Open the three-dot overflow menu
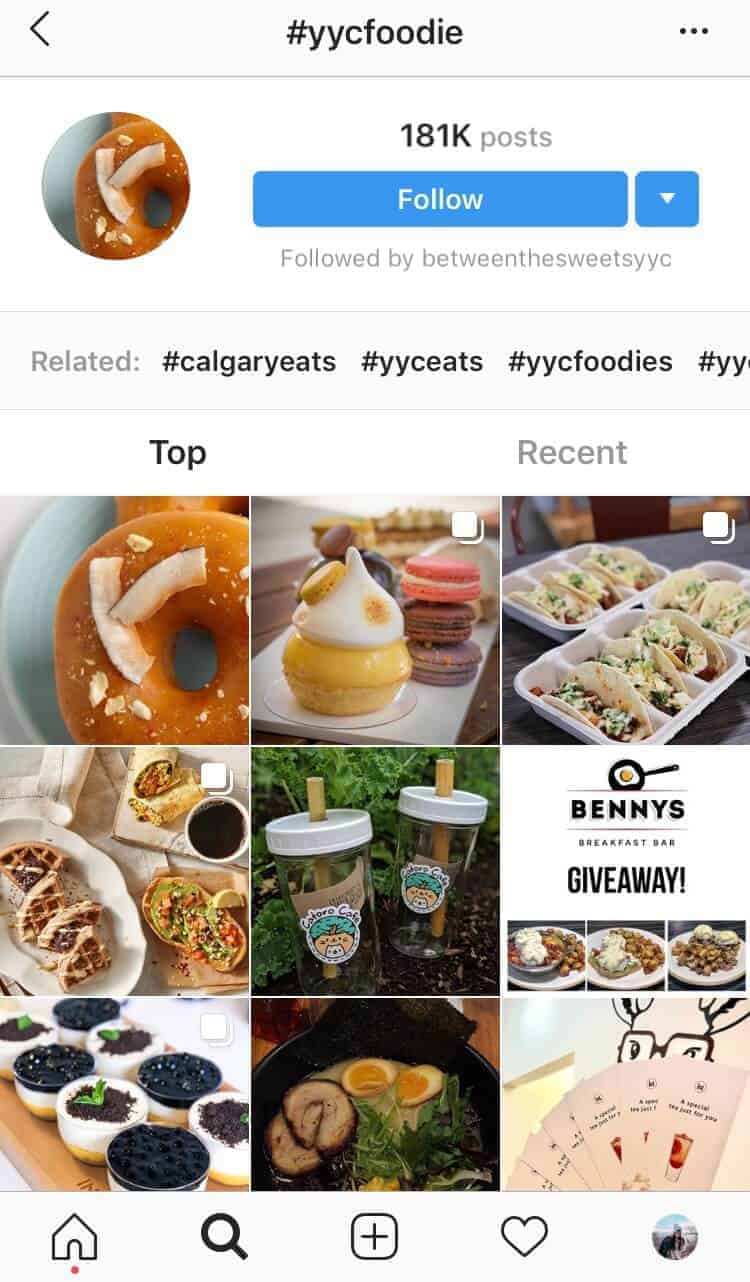Screen dimensions: 750x1282 point(693,31)
